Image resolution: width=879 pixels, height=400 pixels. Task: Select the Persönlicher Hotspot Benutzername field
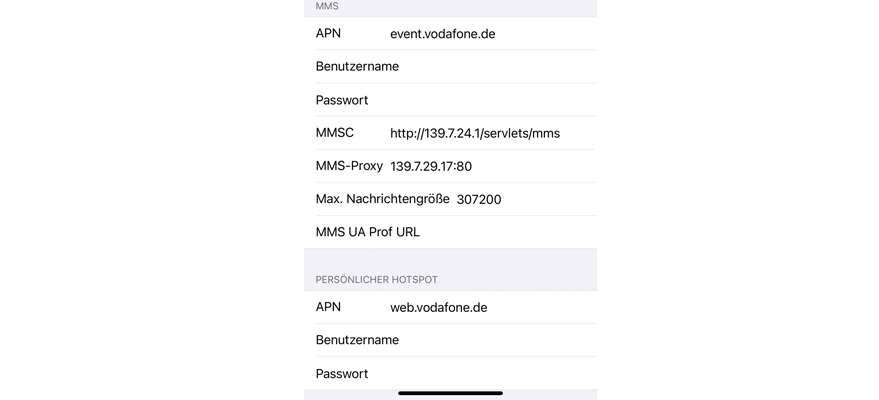490,340
